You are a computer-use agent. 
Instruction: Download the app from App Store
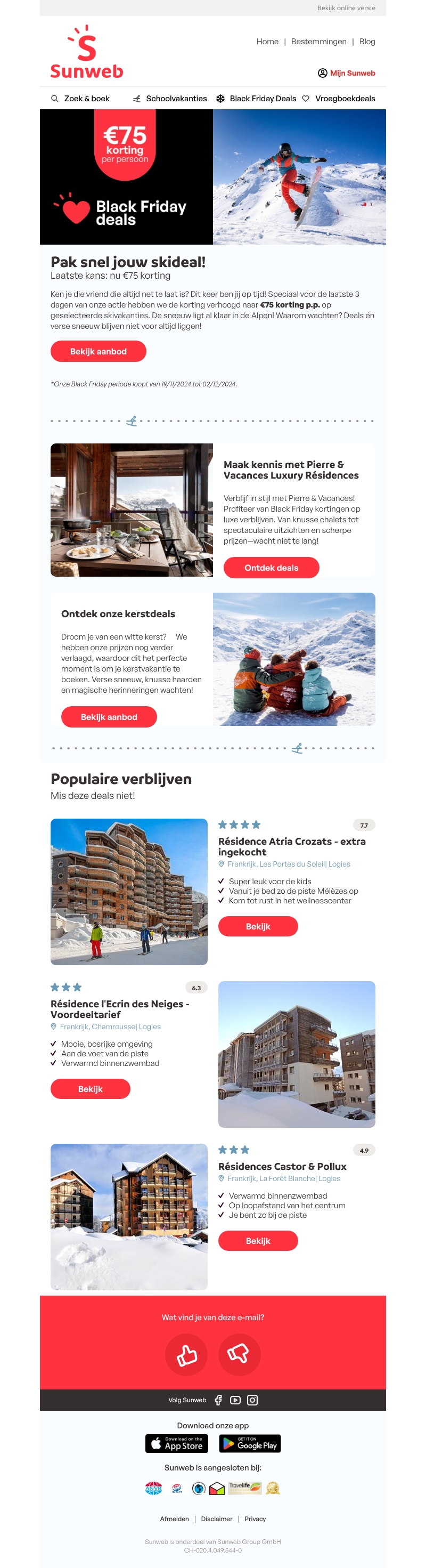176,1443
